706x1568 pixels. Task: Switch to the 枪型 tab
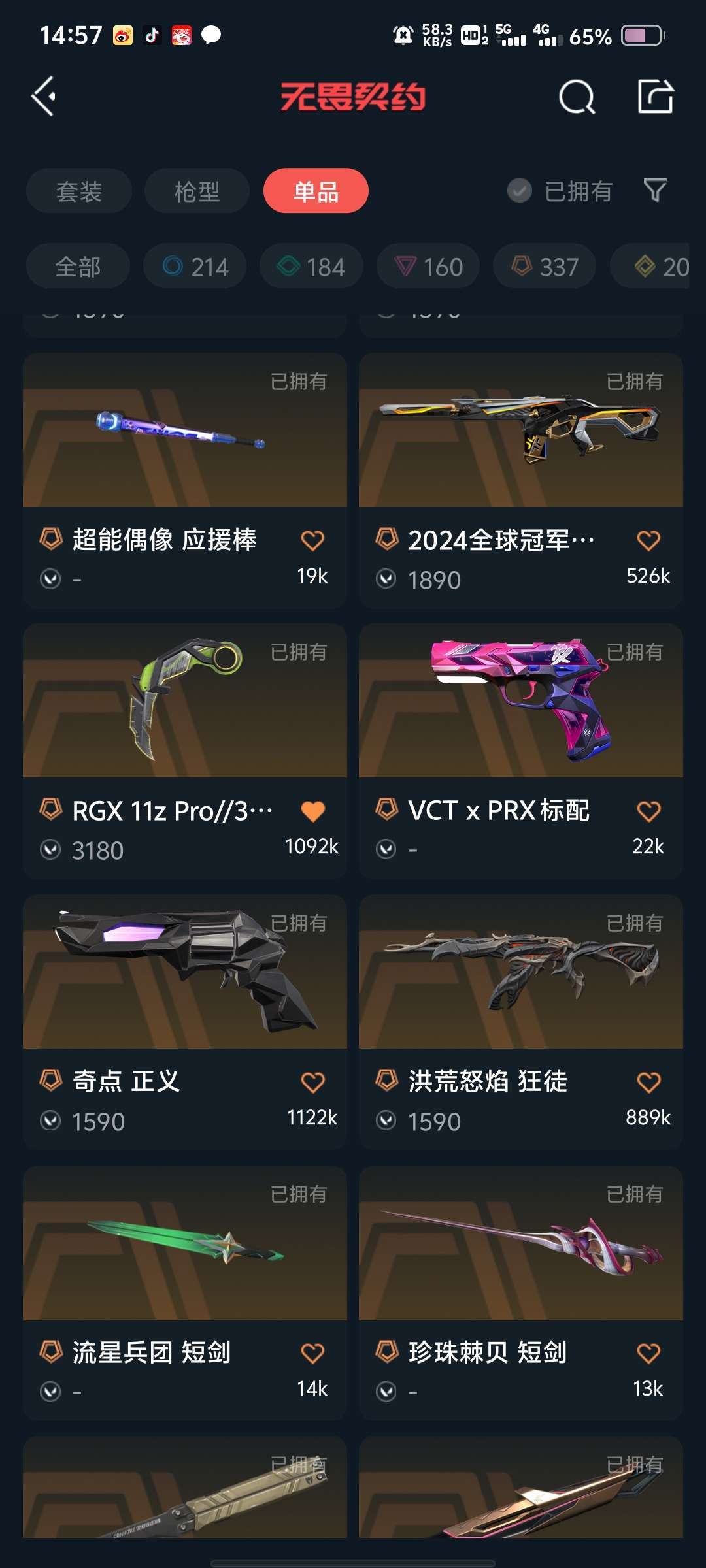click(x=197, y=191)
